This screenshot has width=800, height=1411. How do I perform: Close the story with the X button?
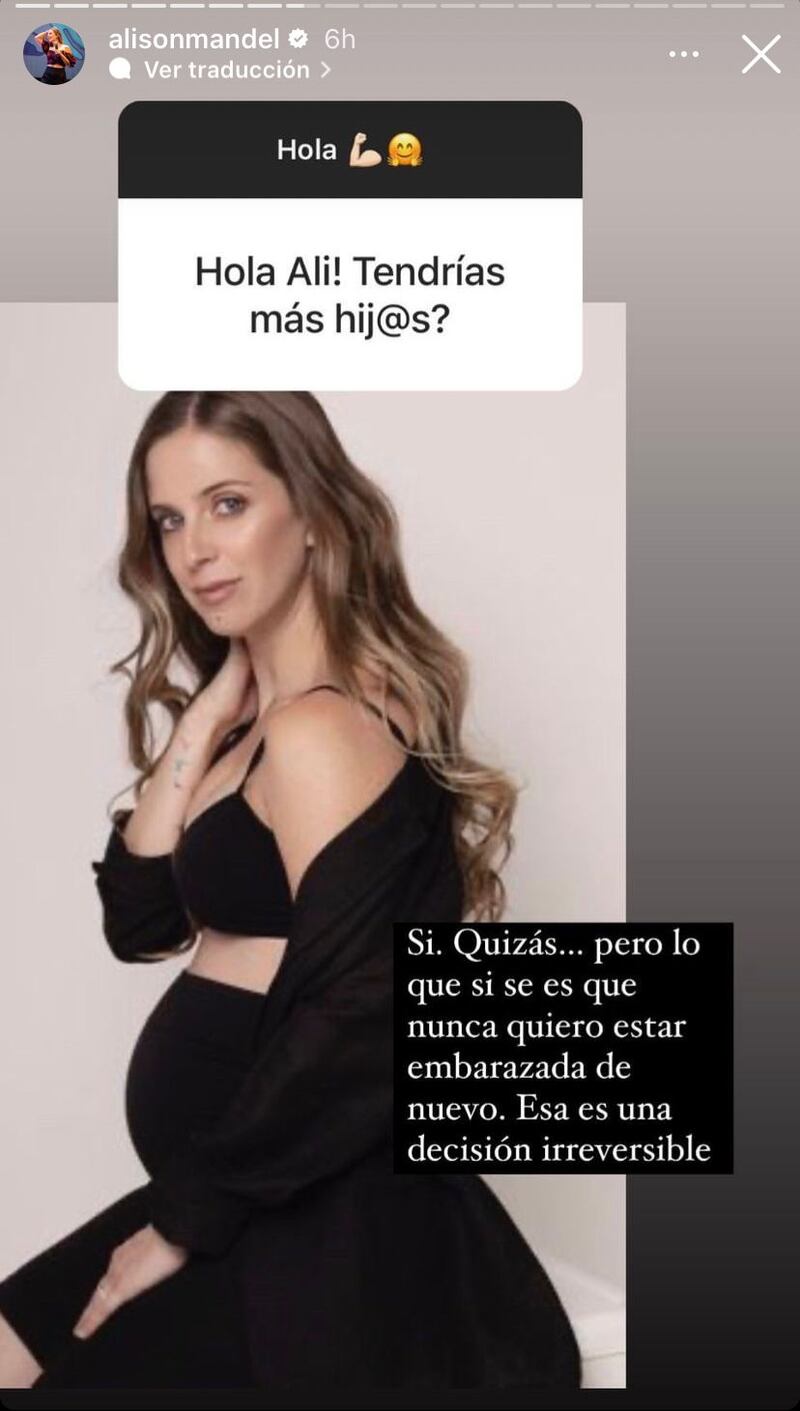pyautogui.click(x=761, y=54)
